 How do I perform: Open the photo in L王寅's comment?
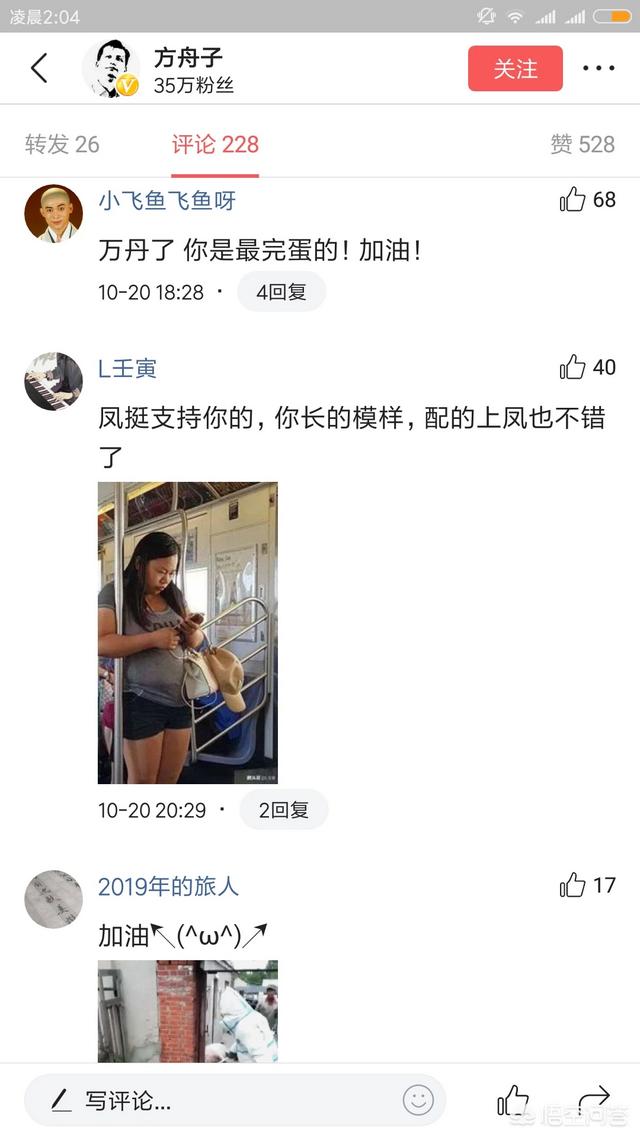188,632
